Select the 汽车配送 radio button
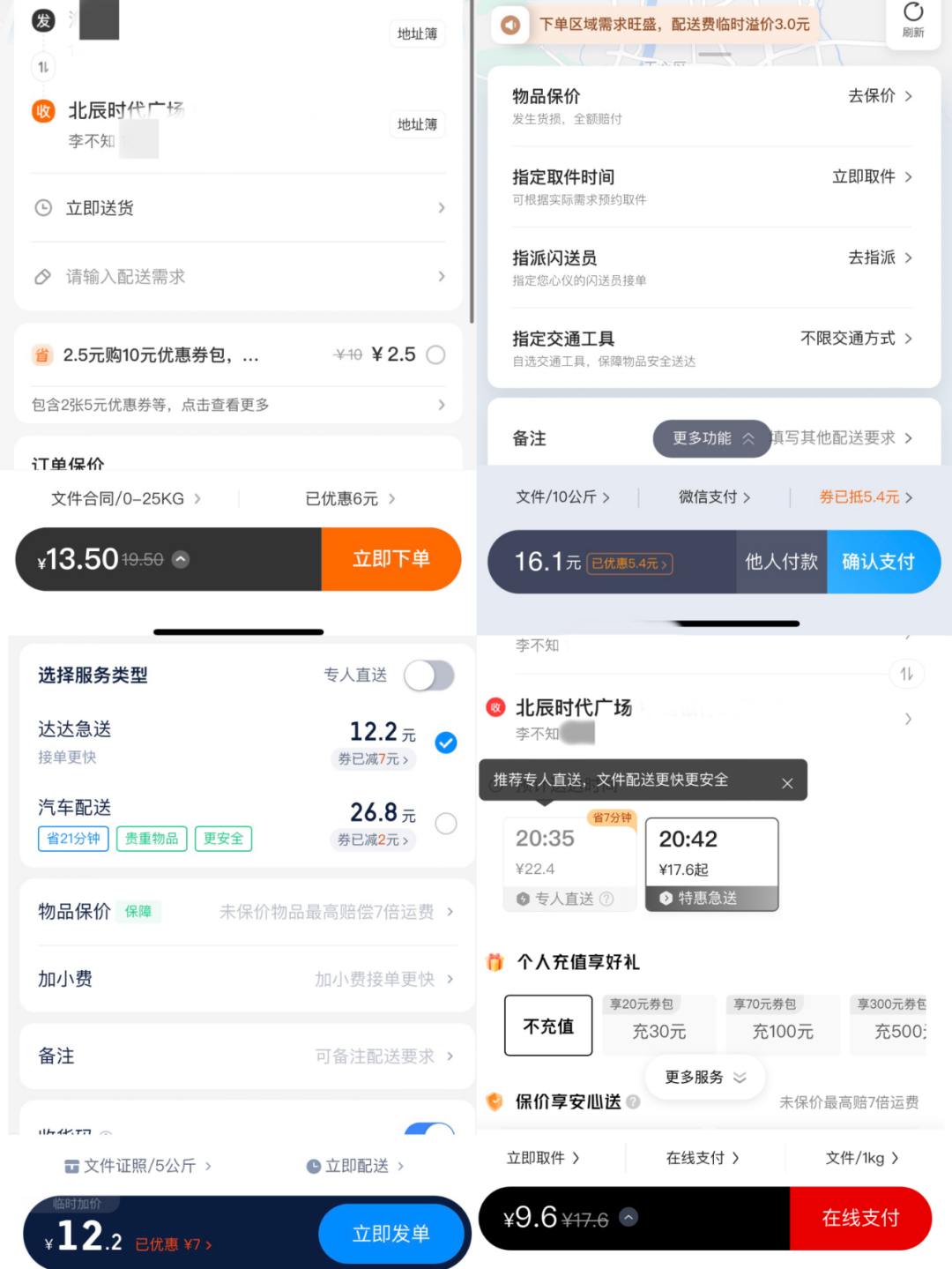The width and height of the screenshot is (952, 1269). pos(446,823)
